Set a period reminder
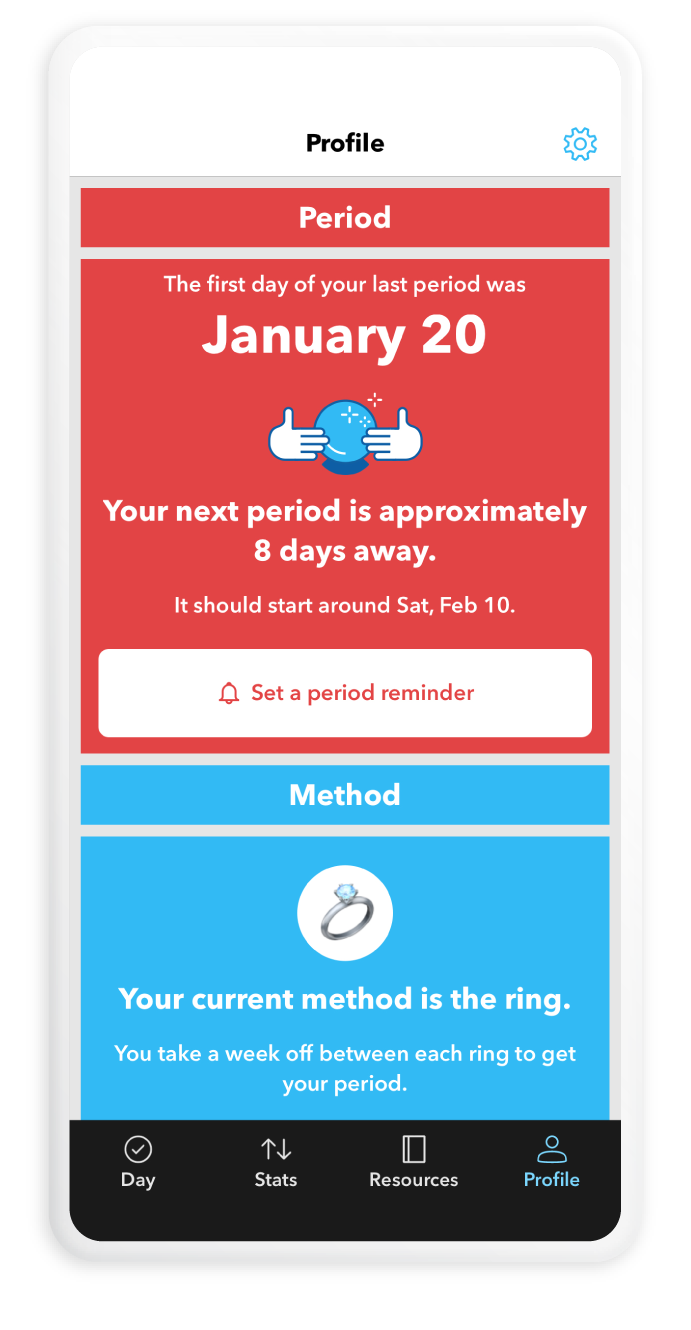 tap(345, 693)
